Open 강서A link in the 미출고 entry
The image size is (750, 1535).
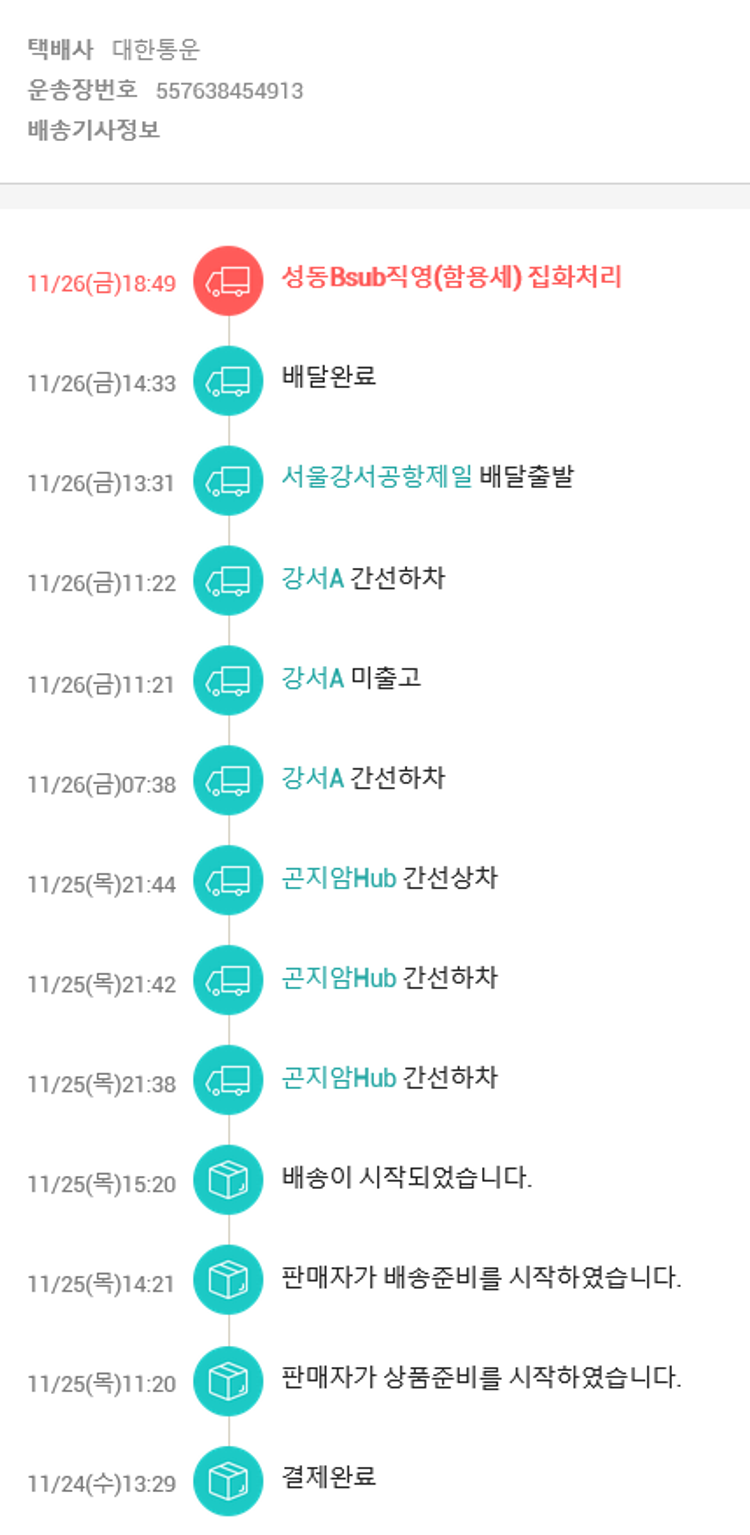pyautogui.click(x=312, y=678)
